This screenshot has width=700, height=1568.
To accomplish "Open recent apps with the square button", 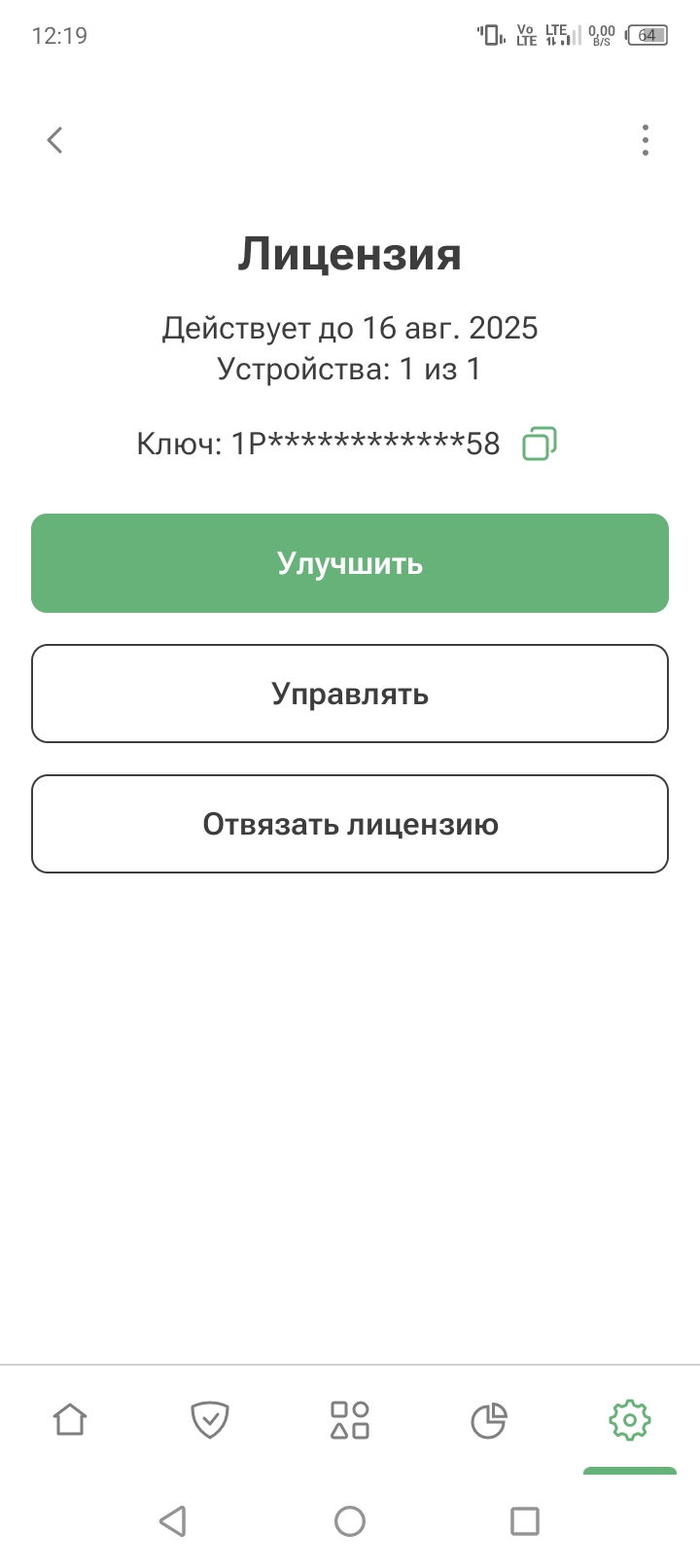I will (525, 1521).
